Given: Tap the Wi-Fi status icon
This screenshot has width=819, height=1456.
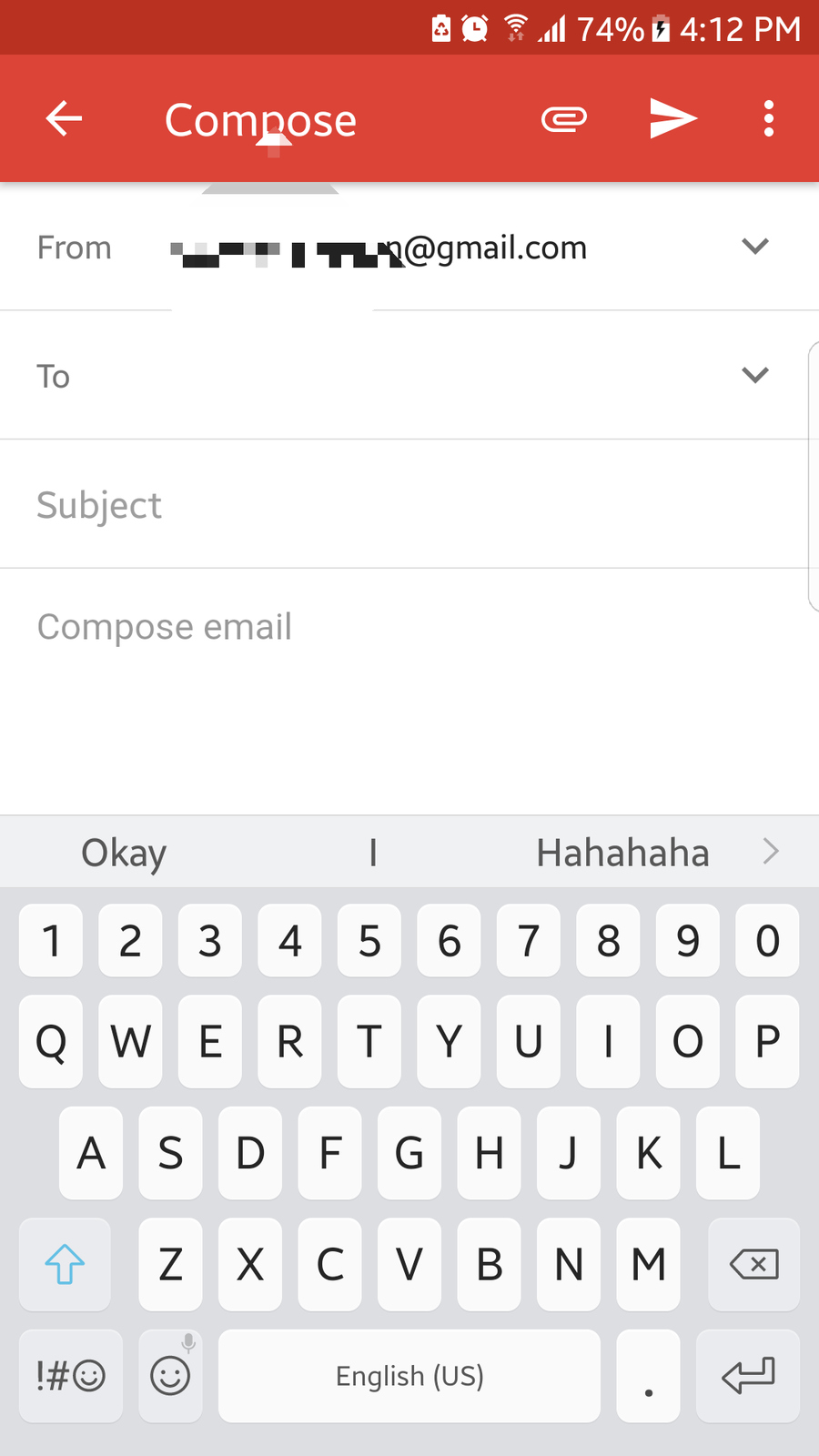Looking at the screenshot, I should [514, 27].
